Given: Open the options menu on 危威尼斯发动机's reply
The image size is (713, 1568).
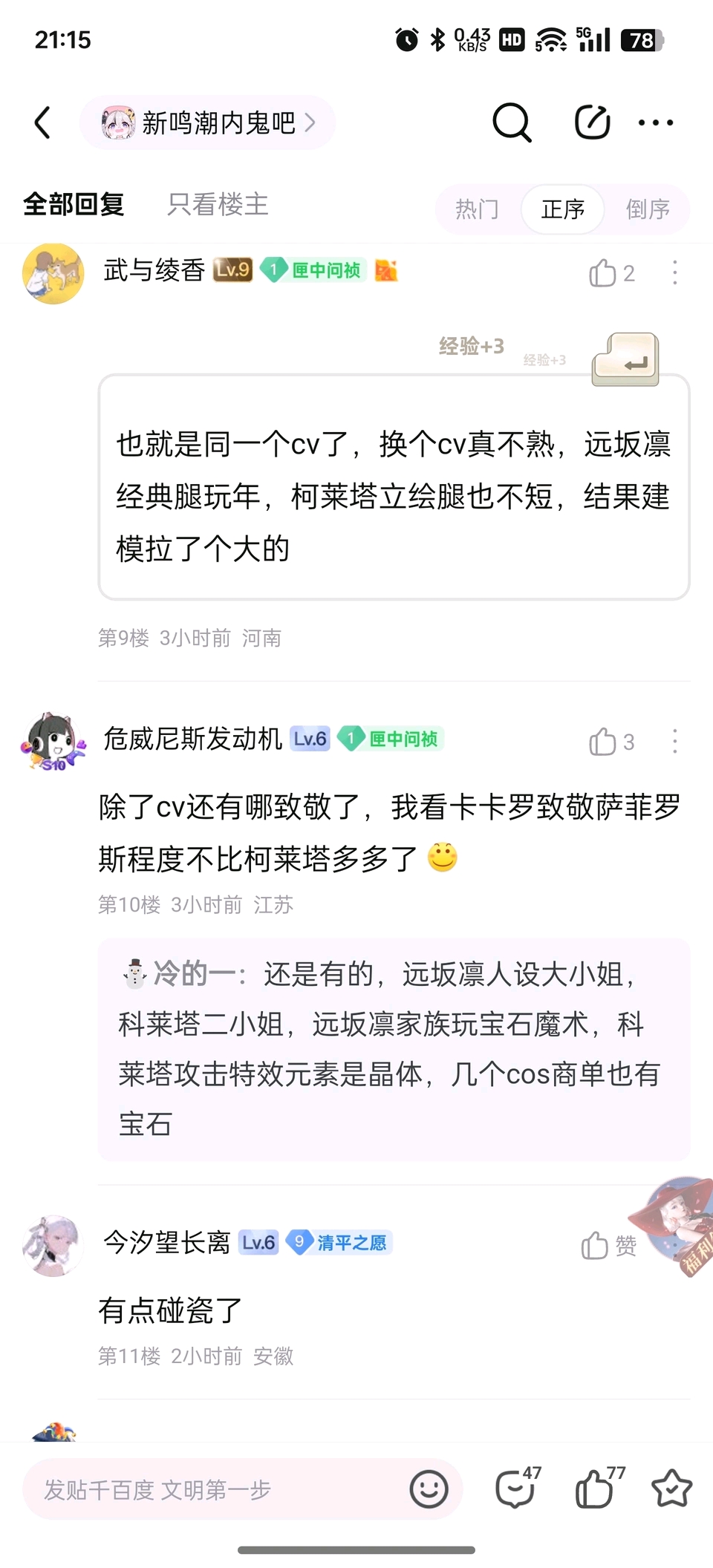Looking at the screenshot, I should tap(674, 742).
